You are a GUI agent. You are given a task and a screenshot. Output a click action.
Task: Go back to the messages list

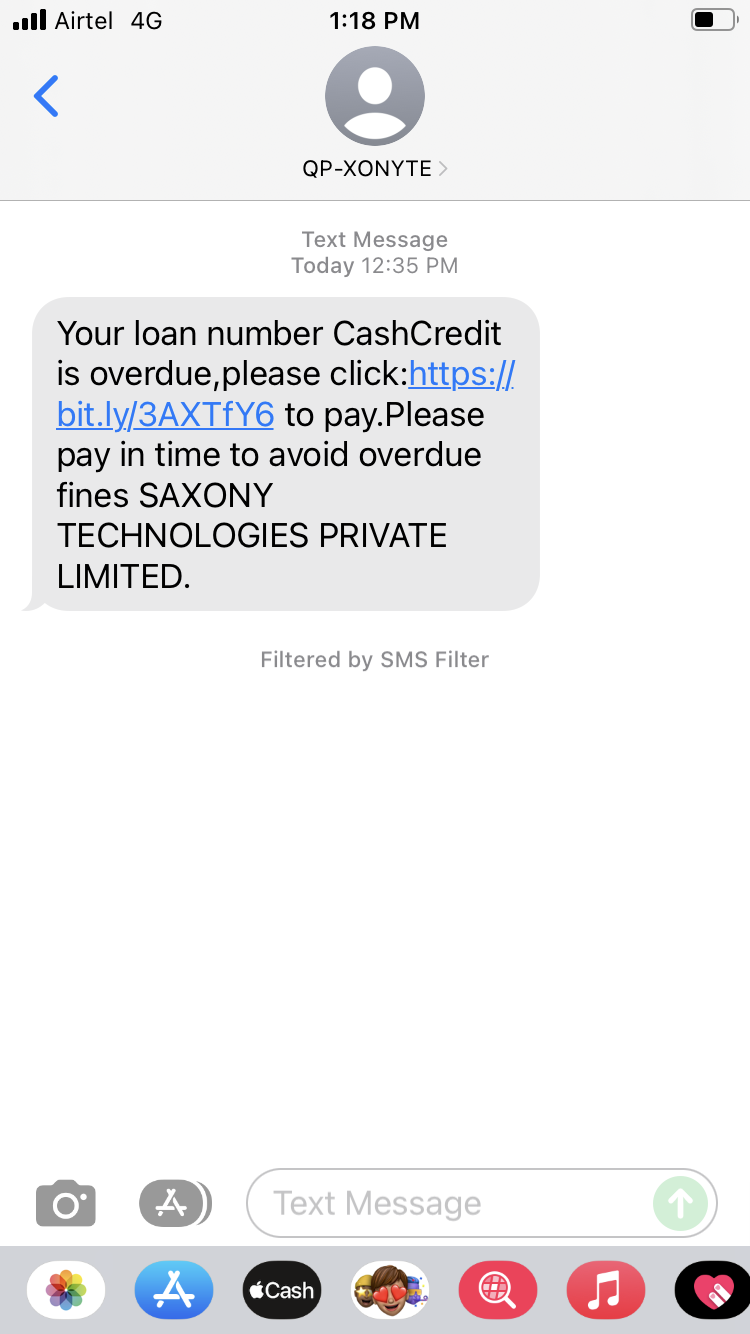(x=46, y=96)
